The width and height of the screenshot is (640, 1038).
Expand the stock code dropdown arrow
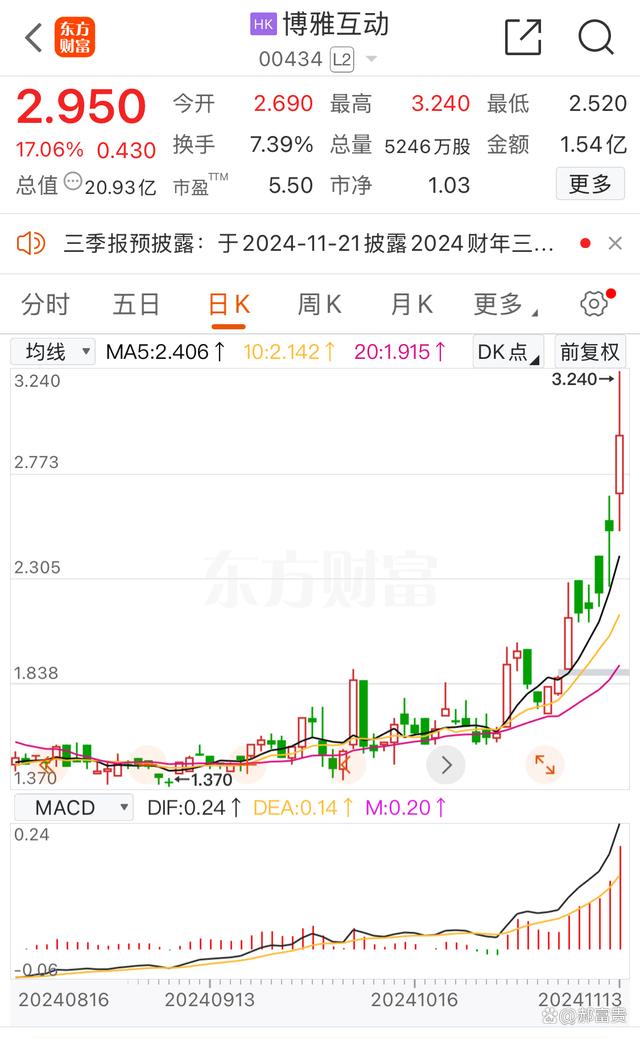point(371,59)
